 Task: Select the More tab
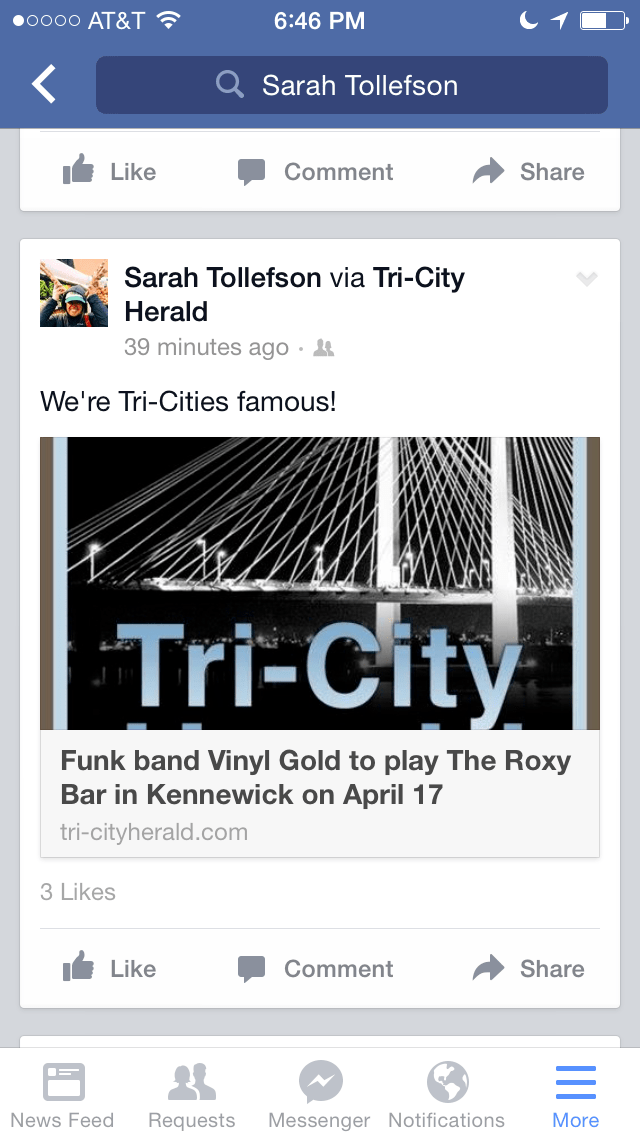coord(575,1095)
